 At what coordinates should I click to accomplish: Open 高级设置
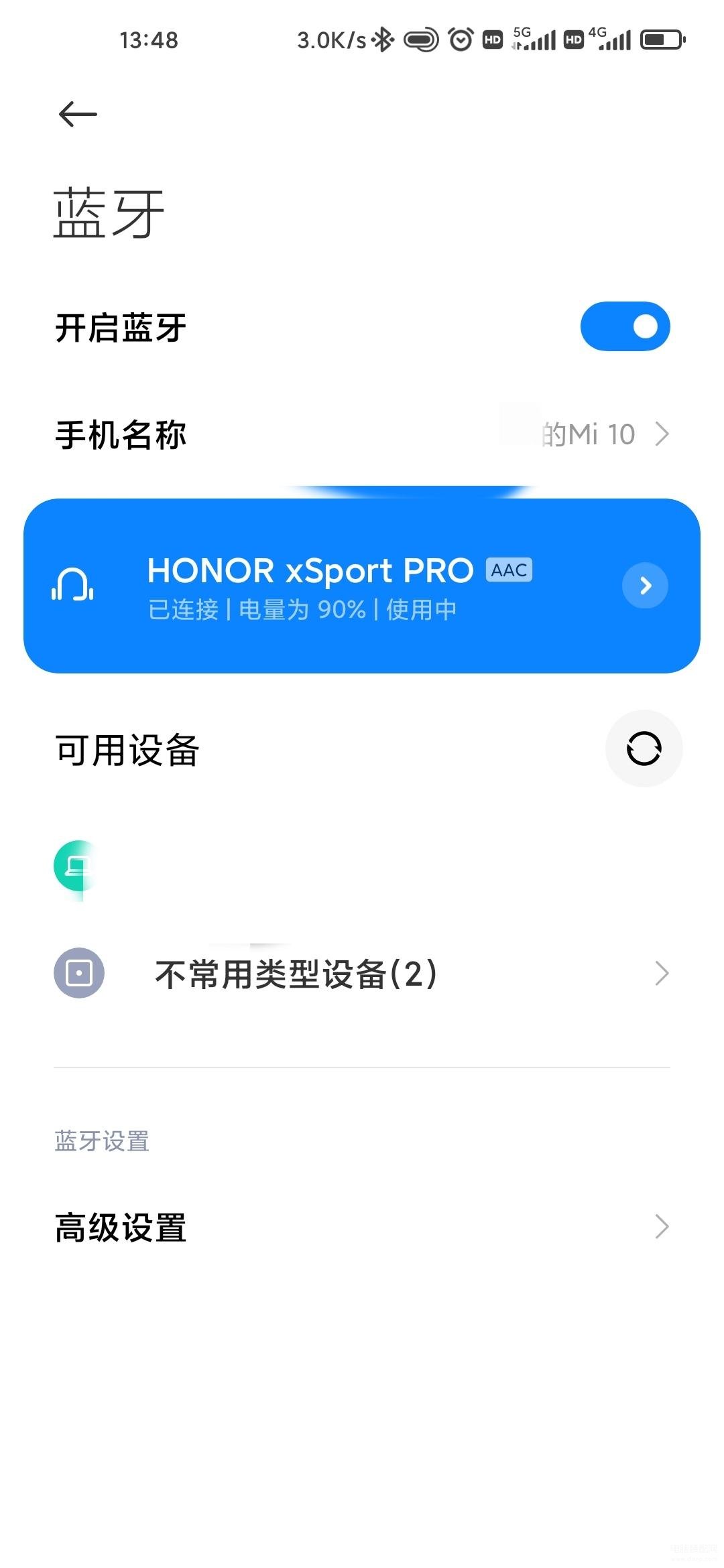click(362, 1227)
